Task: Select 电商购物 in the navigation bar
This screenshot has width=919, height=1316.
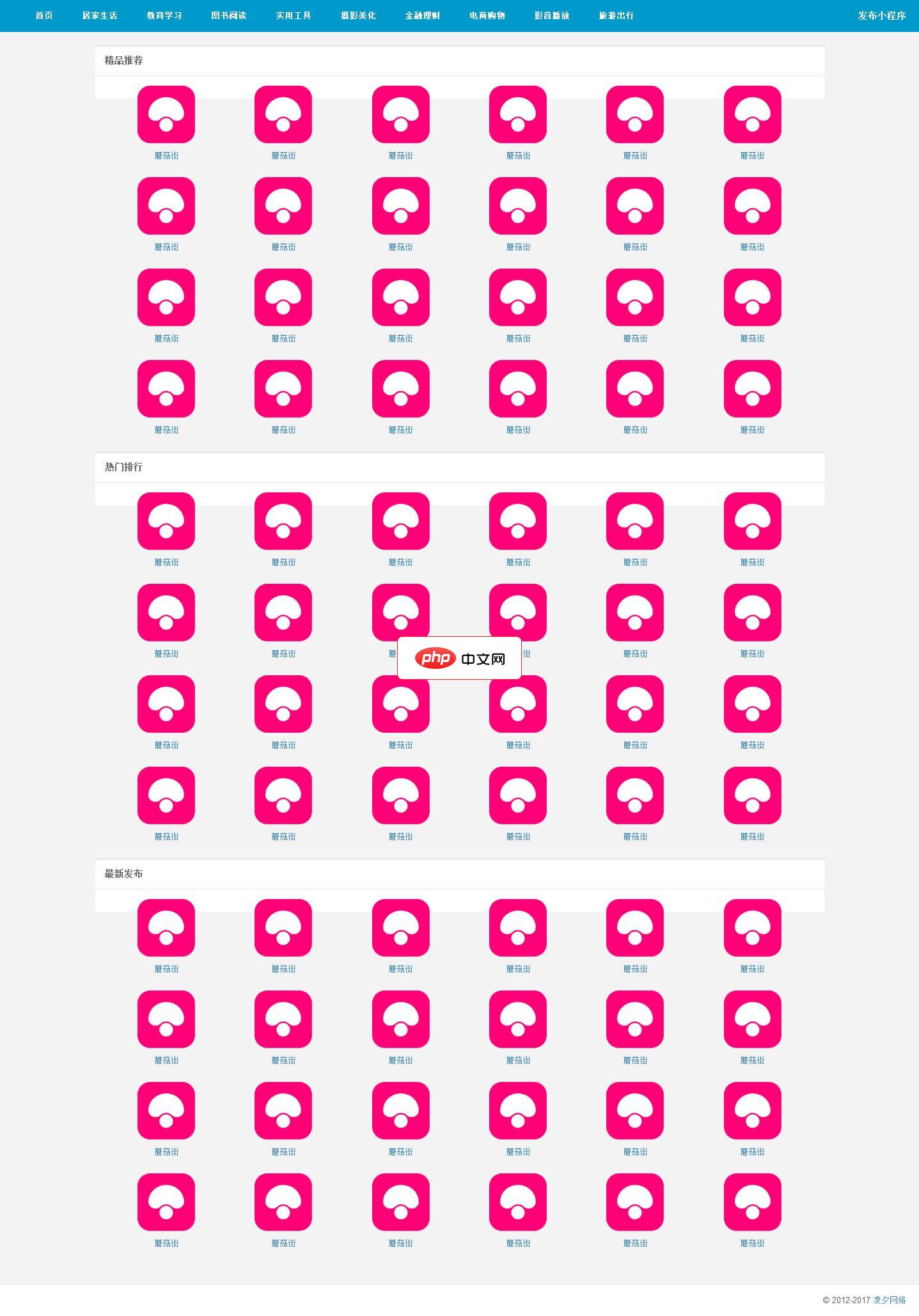Action: tap(487, 15)
